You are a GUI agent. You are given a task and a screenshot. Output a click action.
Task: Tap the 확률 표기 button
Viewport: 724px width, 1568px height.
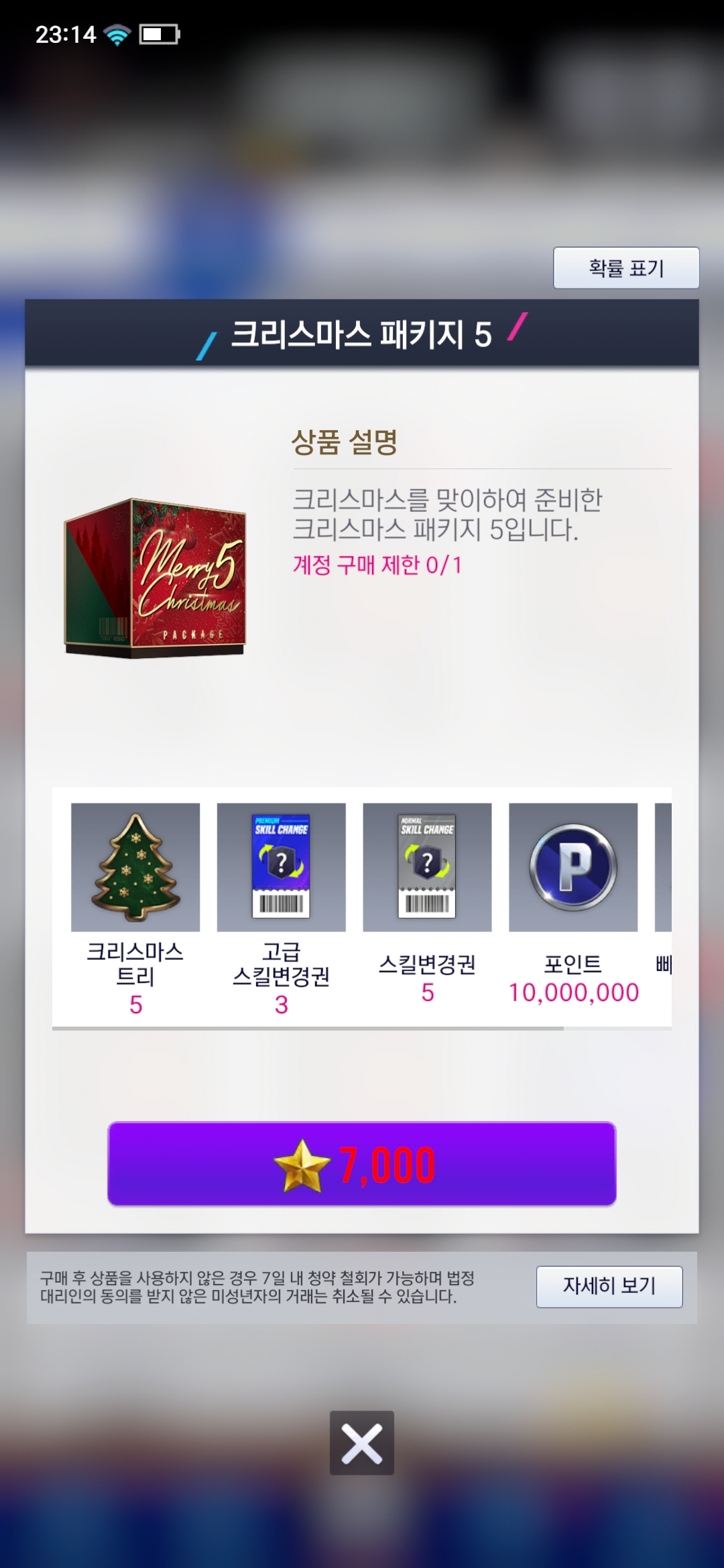[625, 268]
